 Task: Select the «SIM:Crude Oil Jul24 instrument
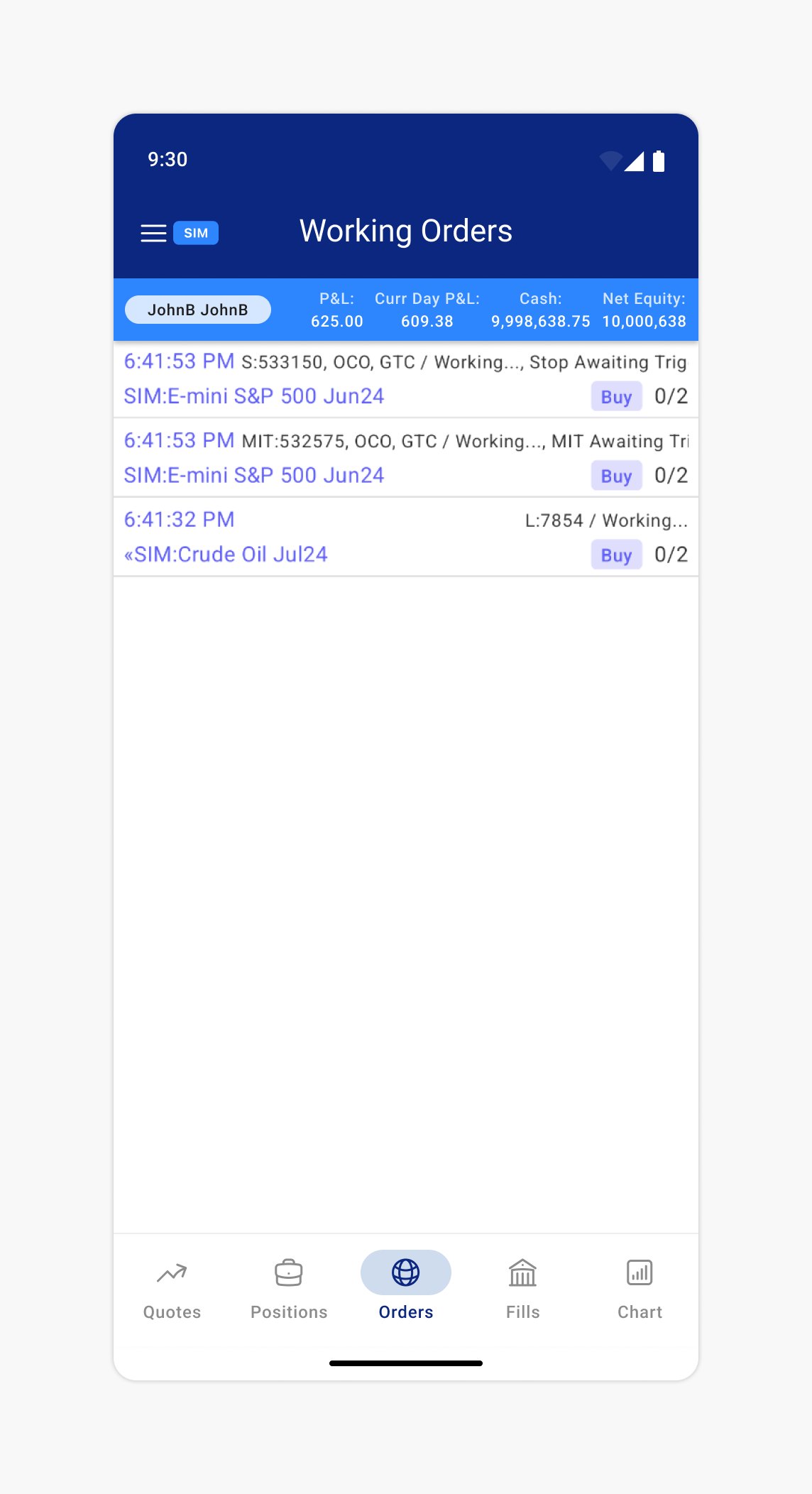[225, 554]
